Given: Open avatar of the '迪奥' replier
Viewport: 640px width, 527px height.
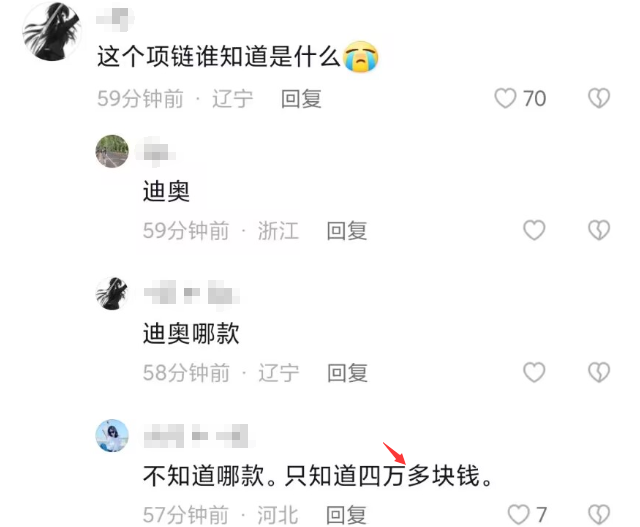Looking at the screenshot, I should point(111,152).
